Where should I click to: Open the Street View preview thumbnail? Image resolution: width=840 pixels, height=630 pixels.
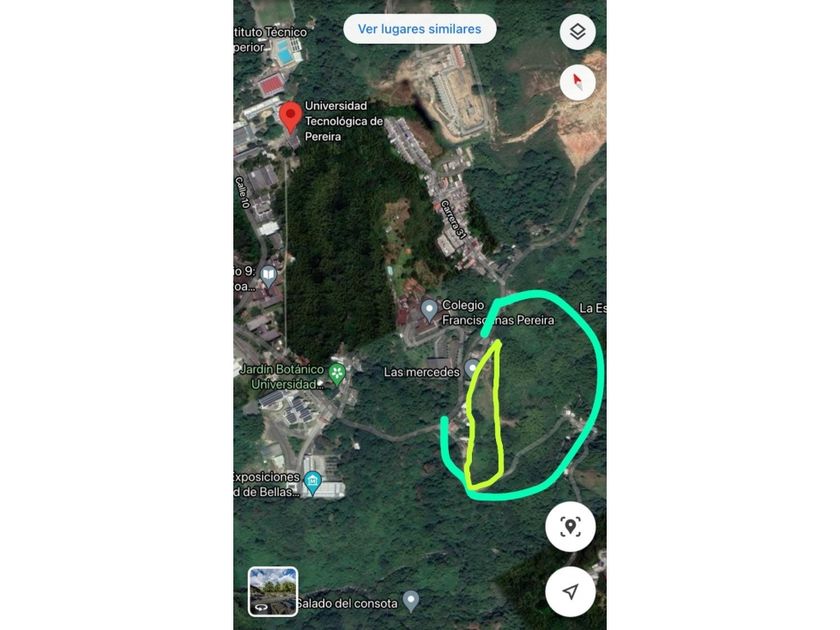click(x=273, y=591)
